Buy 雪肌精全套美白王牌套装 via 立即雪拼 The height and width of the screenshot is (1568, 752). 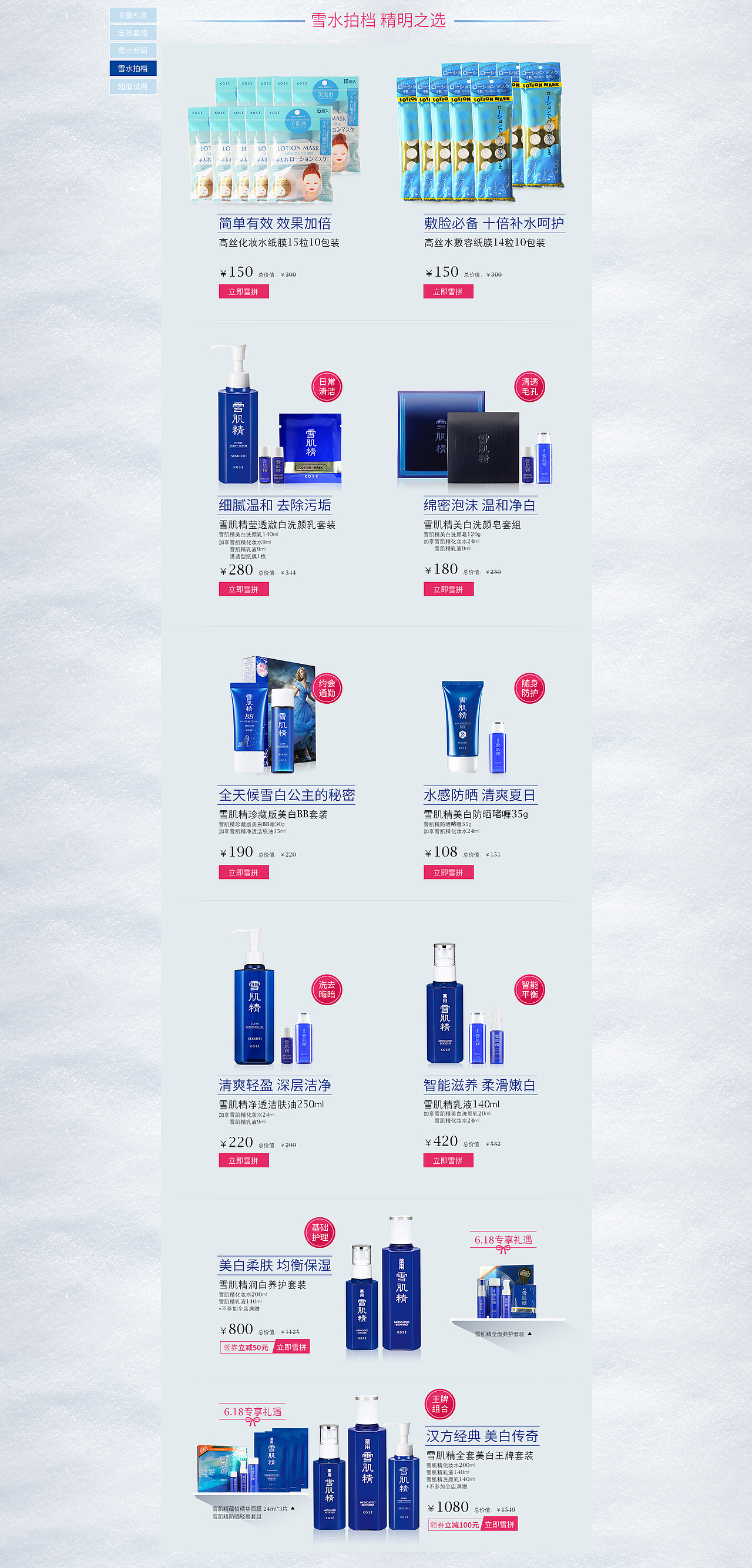tap(500, 1524)
